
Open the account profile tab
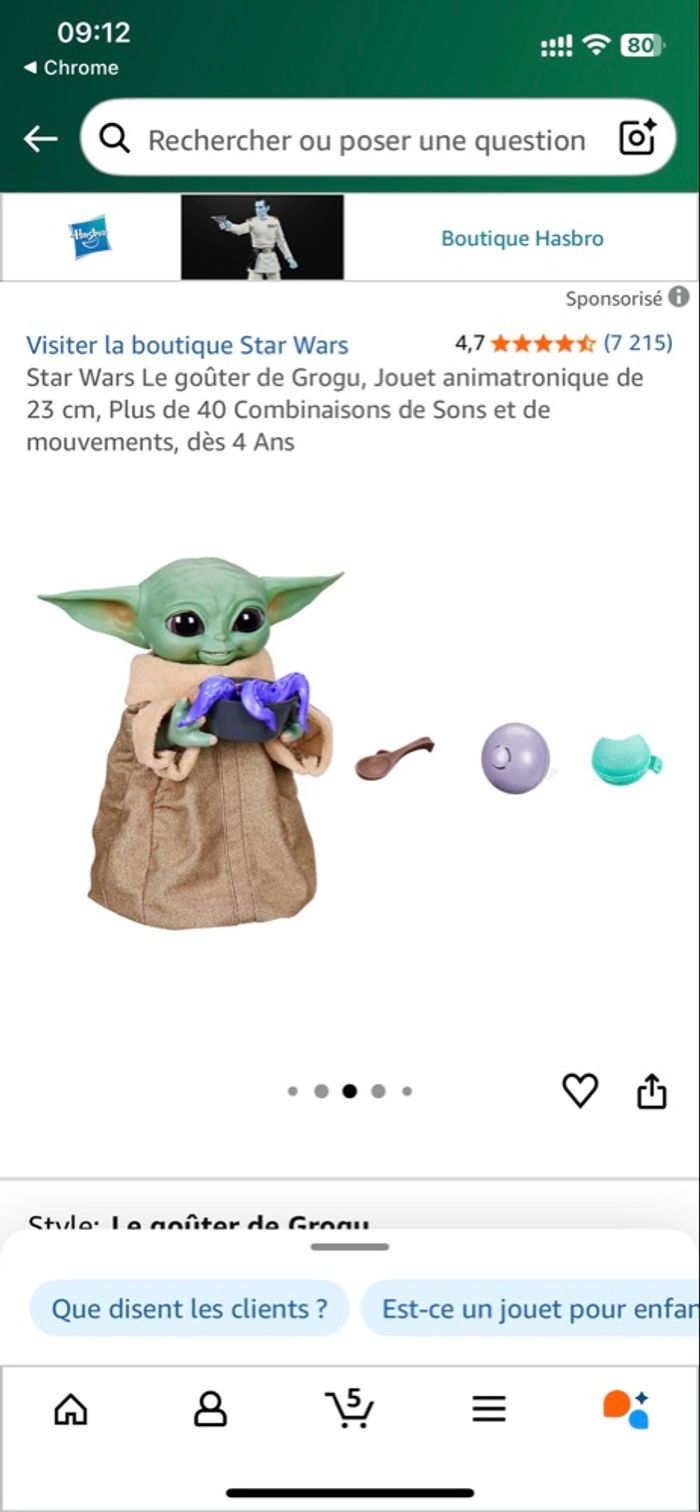[x=210, y=1410]
